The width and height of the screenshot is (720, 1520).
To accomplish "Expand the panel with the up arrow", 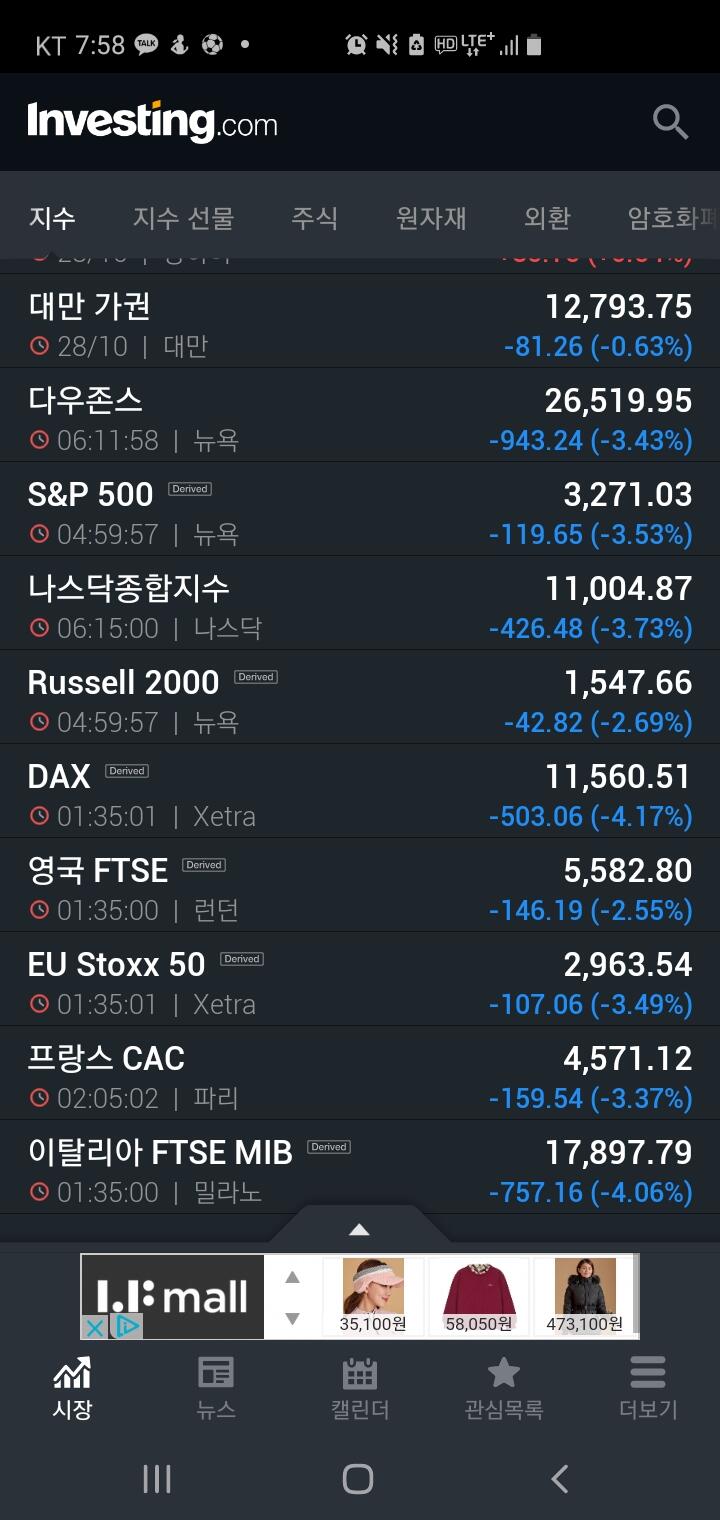I will click(x=359, y=1229).
